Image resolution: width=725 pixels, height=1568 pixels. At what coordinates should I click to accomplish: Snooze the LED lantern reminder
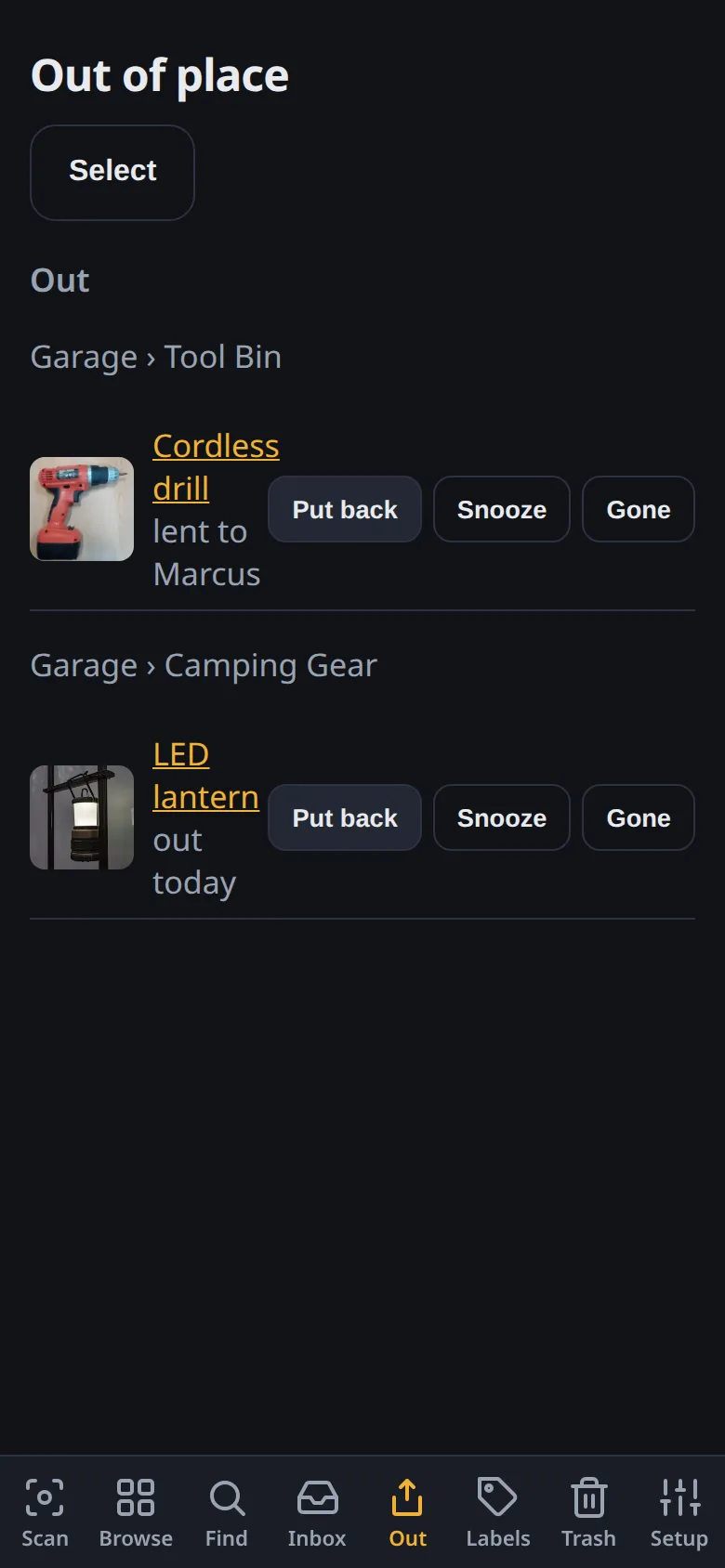coord(502,817)
